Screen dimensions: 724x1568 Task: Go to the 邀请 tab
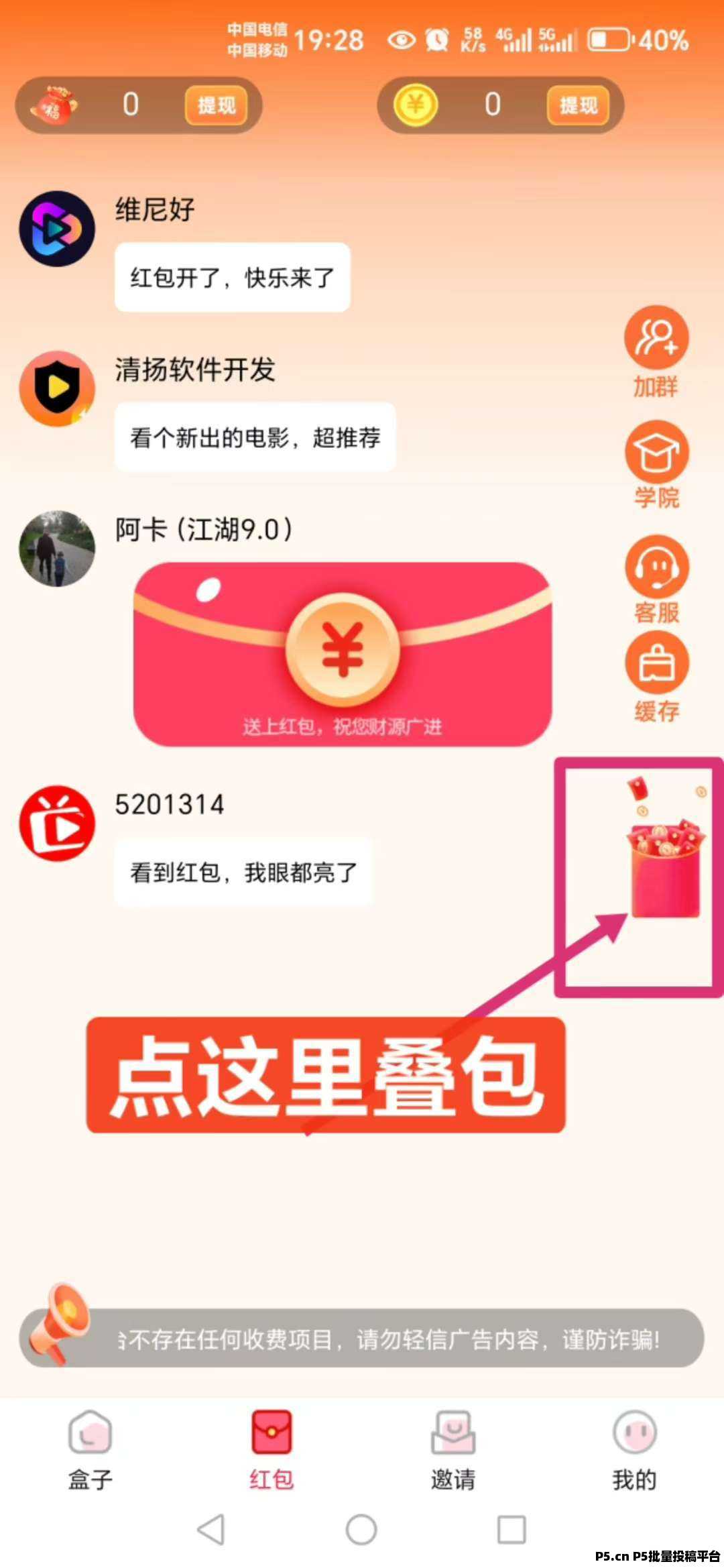(x=453, y=1450)
